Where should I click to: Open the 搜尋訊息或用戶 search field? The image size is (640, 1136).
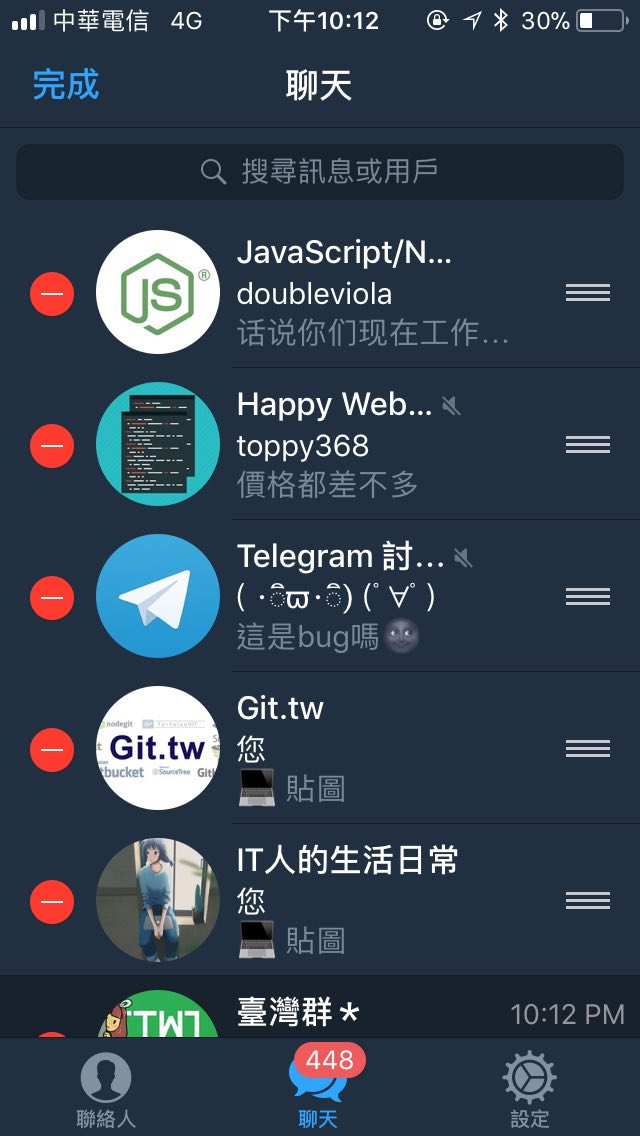coord(320,171)
